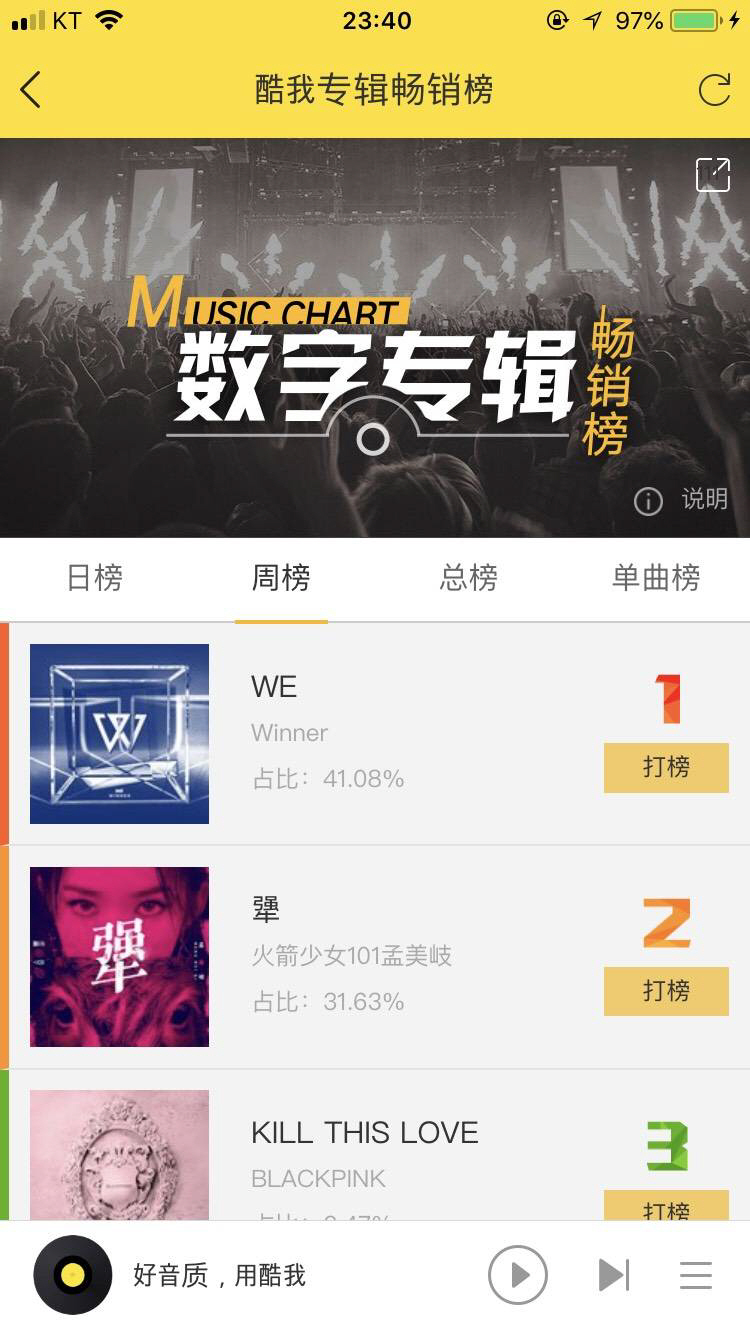This screenshot has width=750, height=1334.
Task: Switch to the 日榜 tab
Action: click(94, 578)
